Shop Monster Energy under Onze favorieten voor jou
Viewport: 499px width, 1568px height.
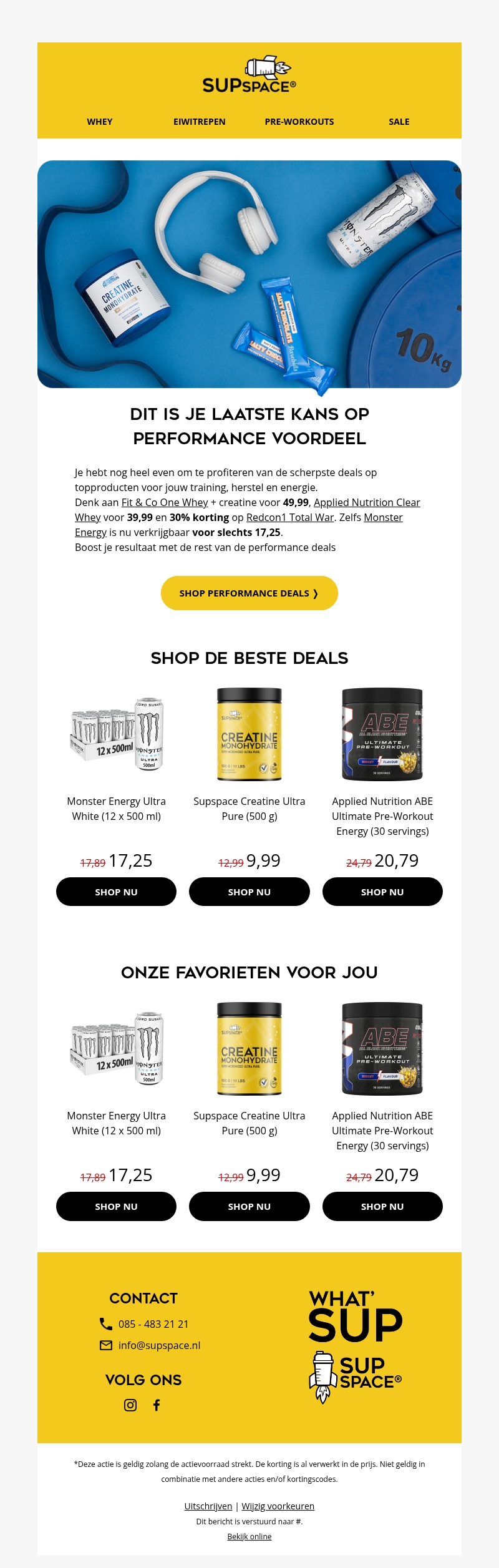click(x=116, y=1207)
